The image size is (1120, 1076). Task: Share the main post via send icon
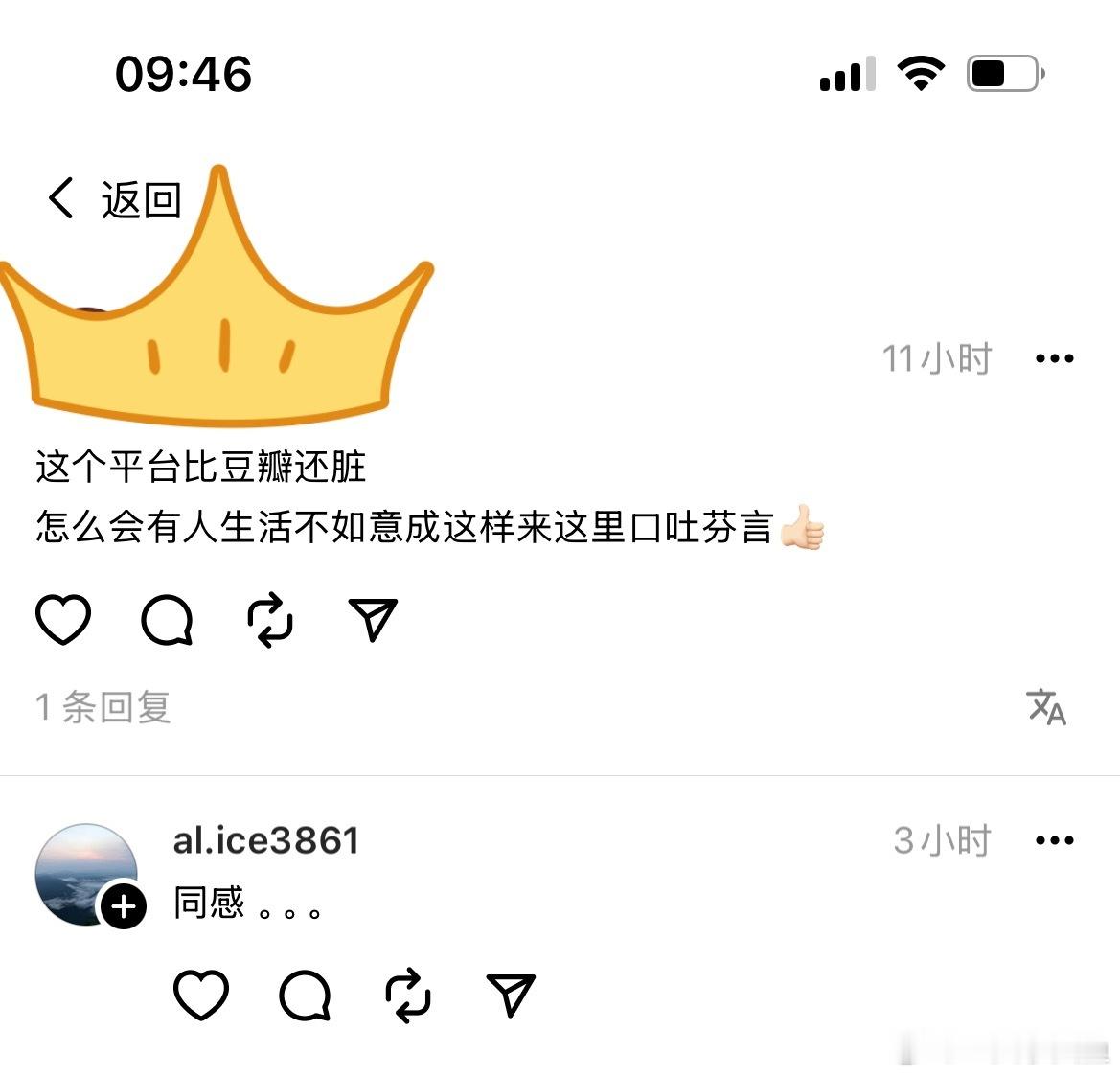(x=373, y=619)
